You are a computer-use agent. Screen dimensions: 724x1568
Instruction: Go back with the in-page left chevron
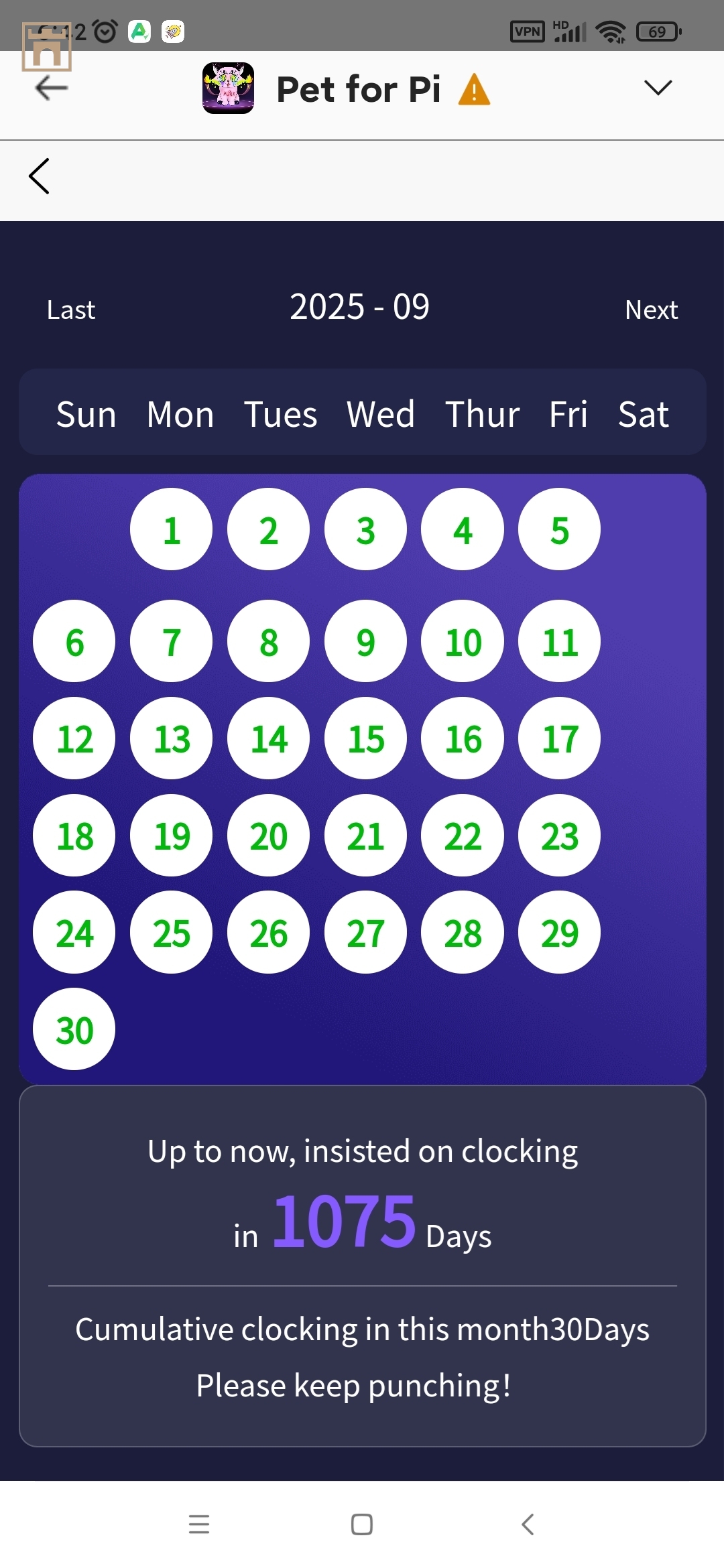pos(39,176)
